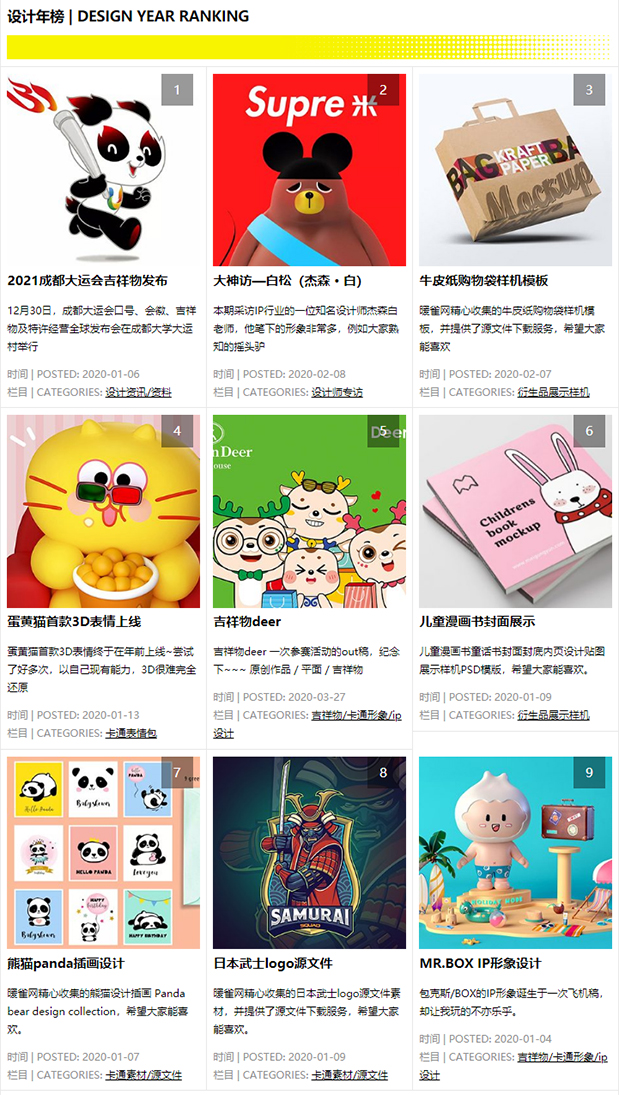Open the 儿童漫画书封面展示 mockup image

515,511
